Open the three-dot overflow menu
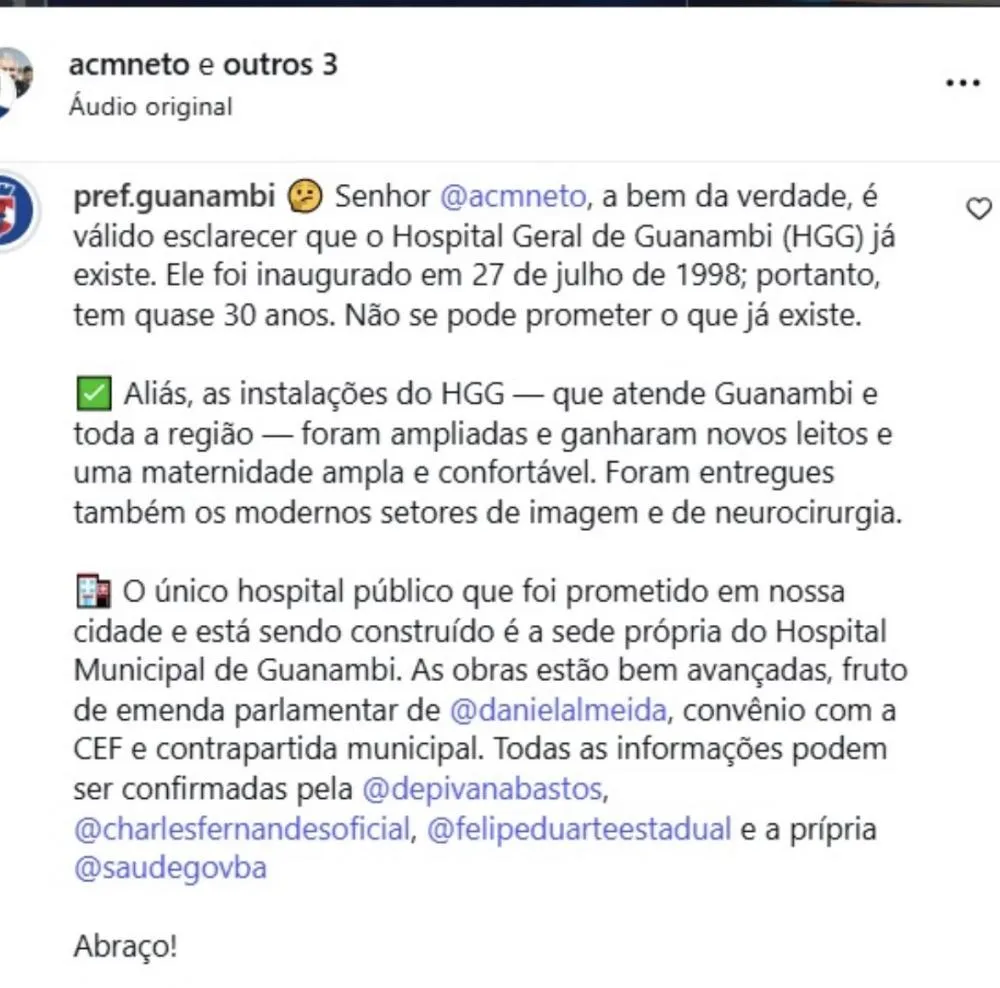This screenshot has height=988, width=1000. tap(962, 84)
